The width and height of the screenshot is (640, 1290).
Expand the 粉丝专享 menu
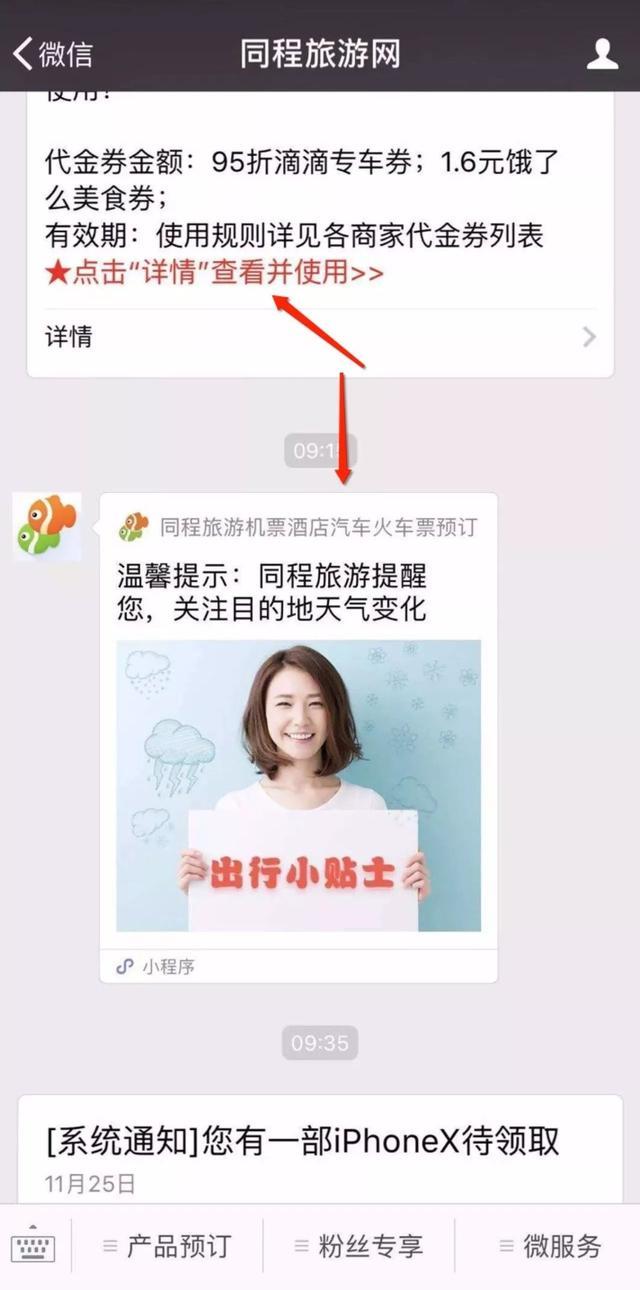click(x=358, y=1246)
